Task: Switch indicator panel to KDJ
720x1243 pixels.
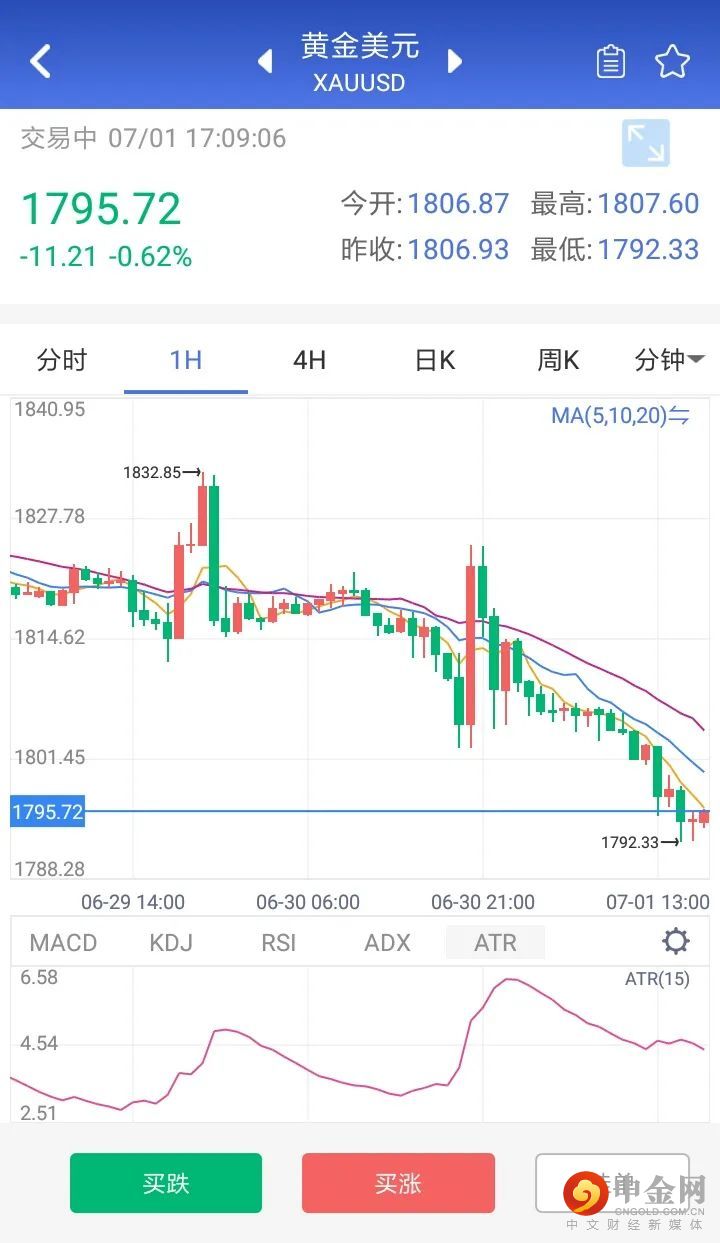Action: coord(171,942)
